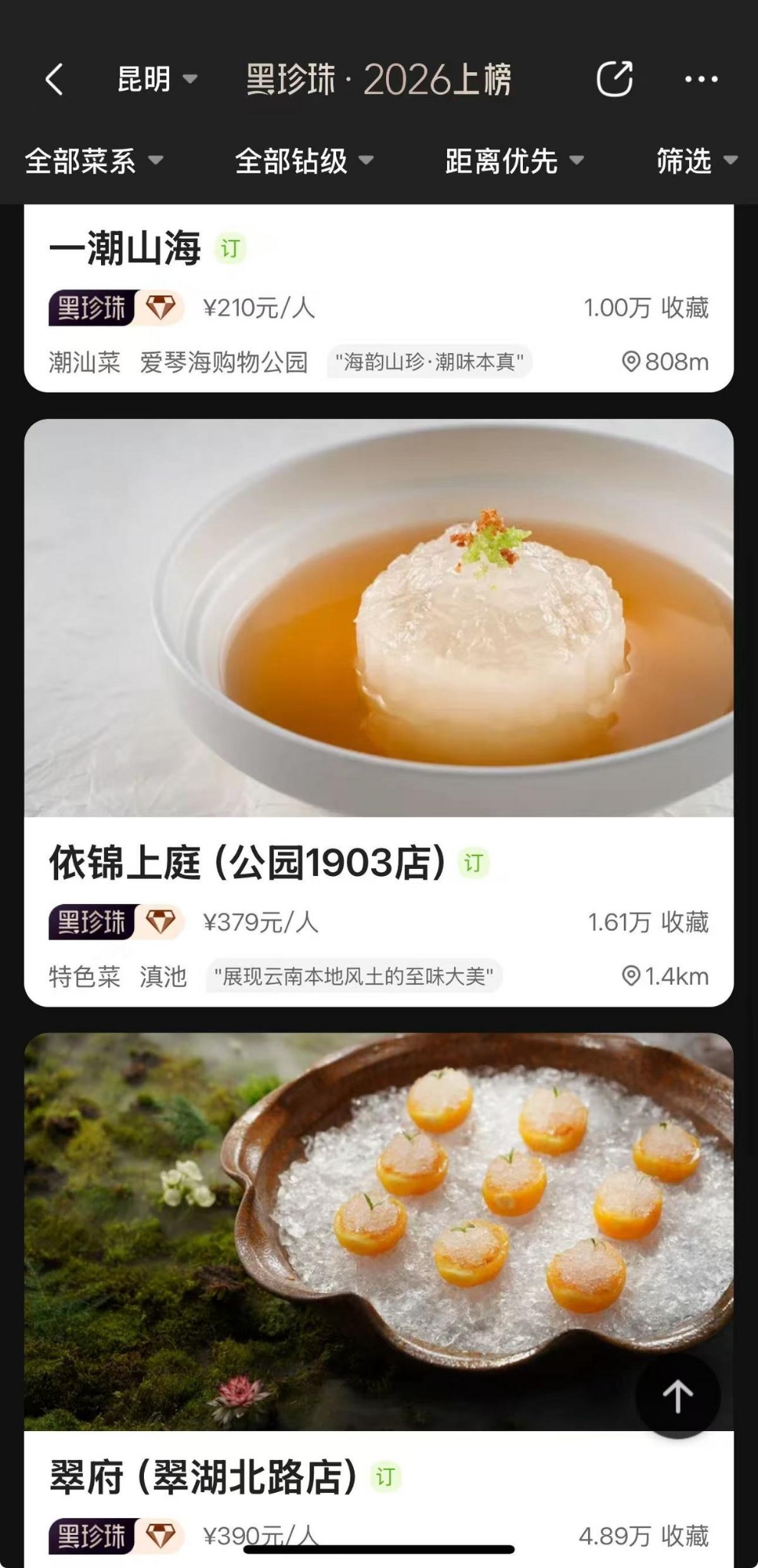
Task: Open the 距离优先 sort options
Action: click(515, 161)
